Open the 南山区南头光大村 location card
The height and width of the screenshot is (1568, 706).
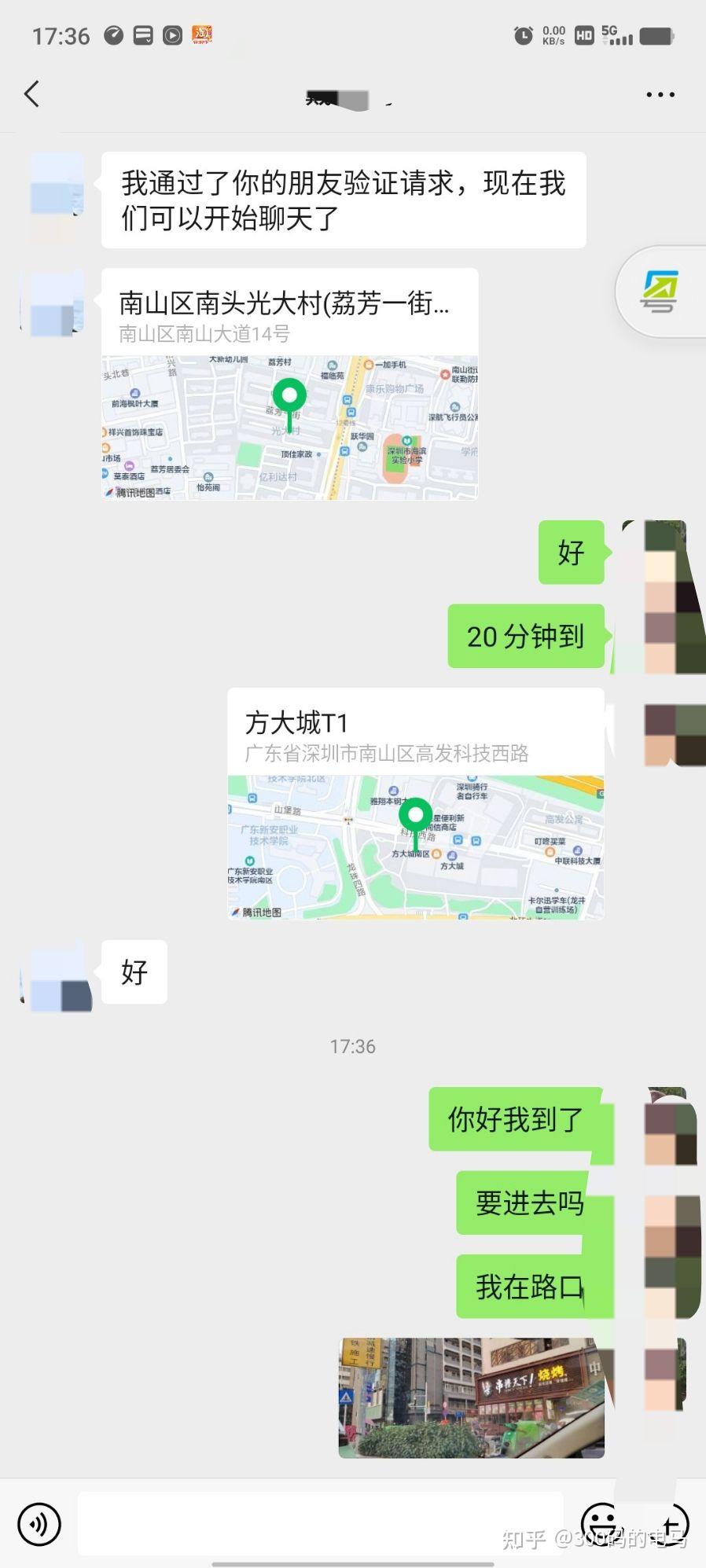[x=289, y=384]
